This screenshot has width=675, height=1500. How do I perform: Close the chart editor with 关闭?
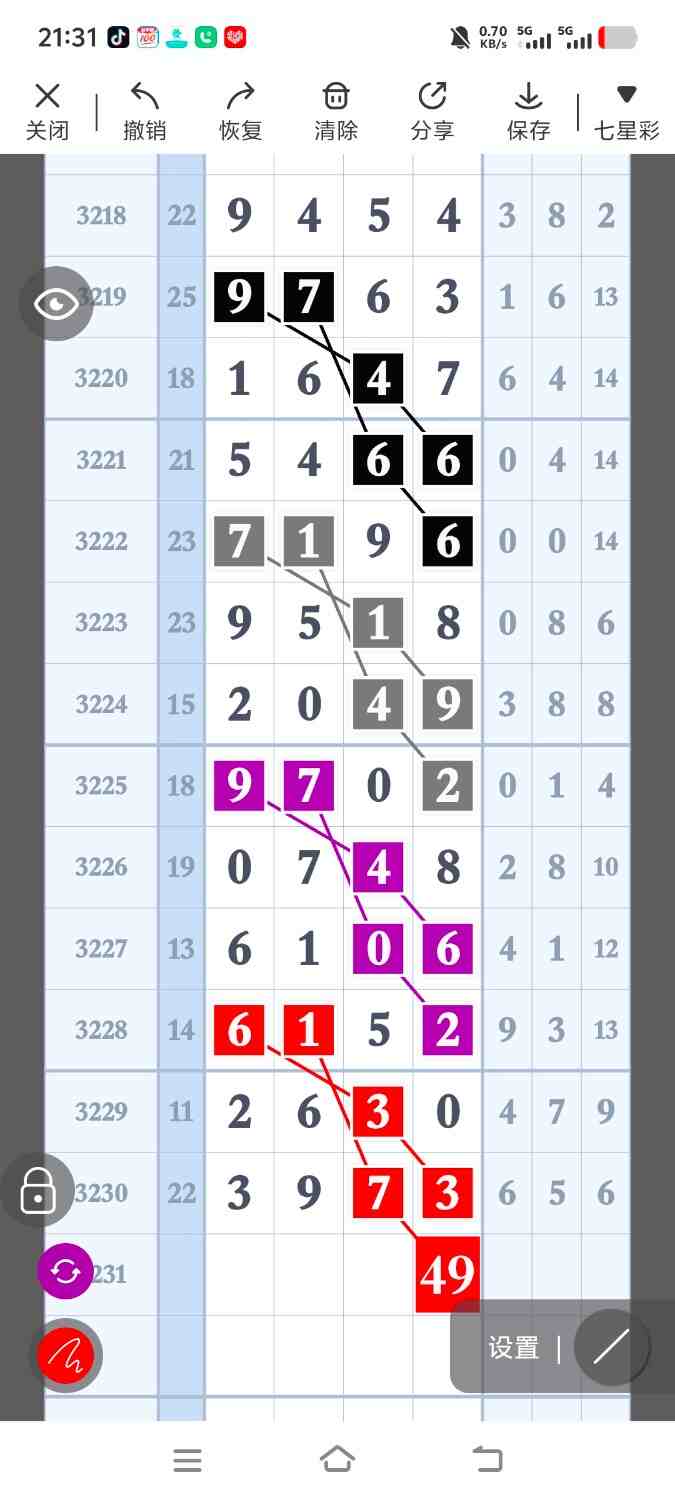(x=47, y=111)
